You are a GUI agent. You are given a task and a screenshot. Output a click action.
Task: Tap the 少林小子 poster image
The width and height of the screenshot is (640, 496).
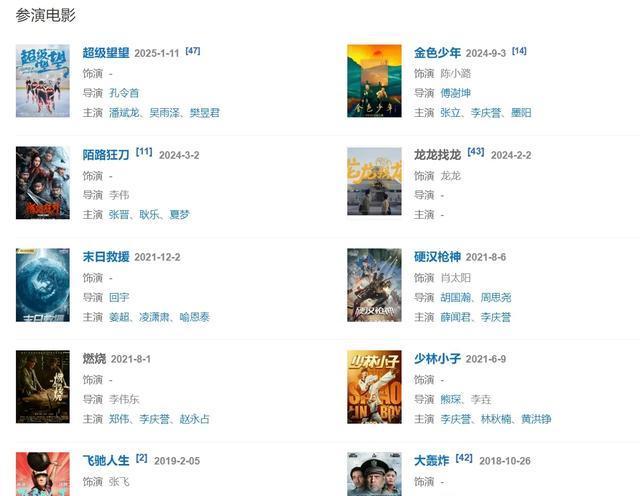pos(374,387)
